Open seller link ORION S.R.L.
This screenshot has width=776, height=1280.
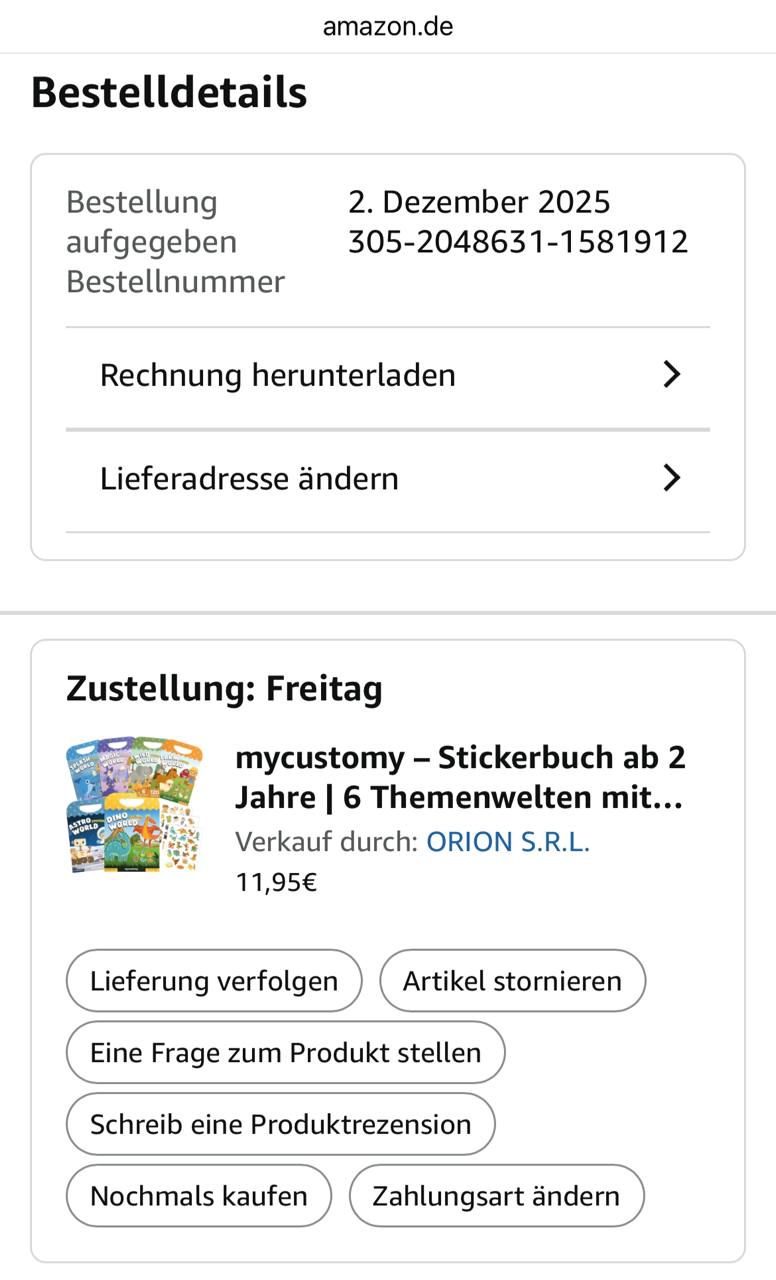[x=508, y=842]
